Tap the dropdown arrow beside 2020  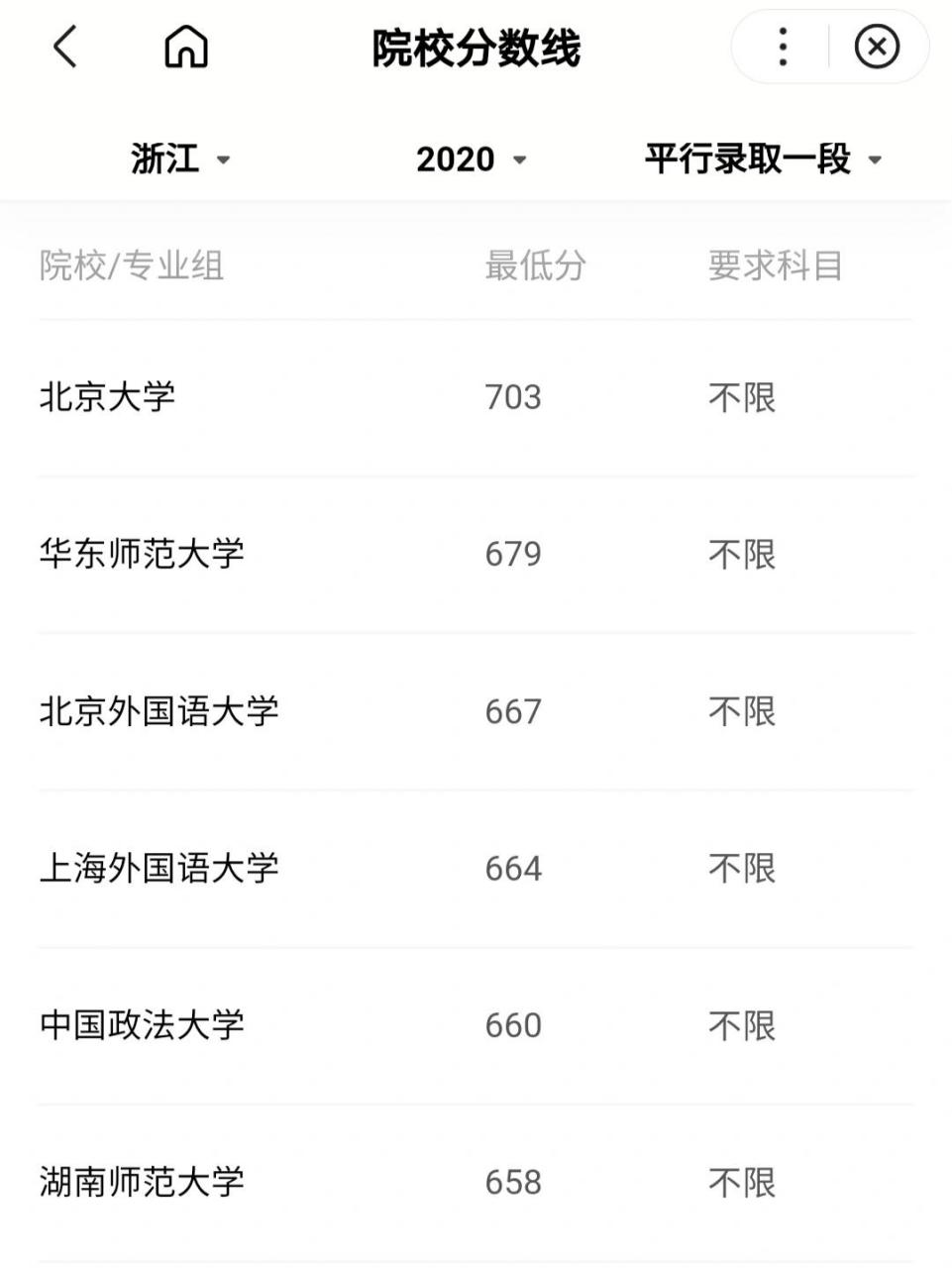pyautogui.click(x=520, y=161)
